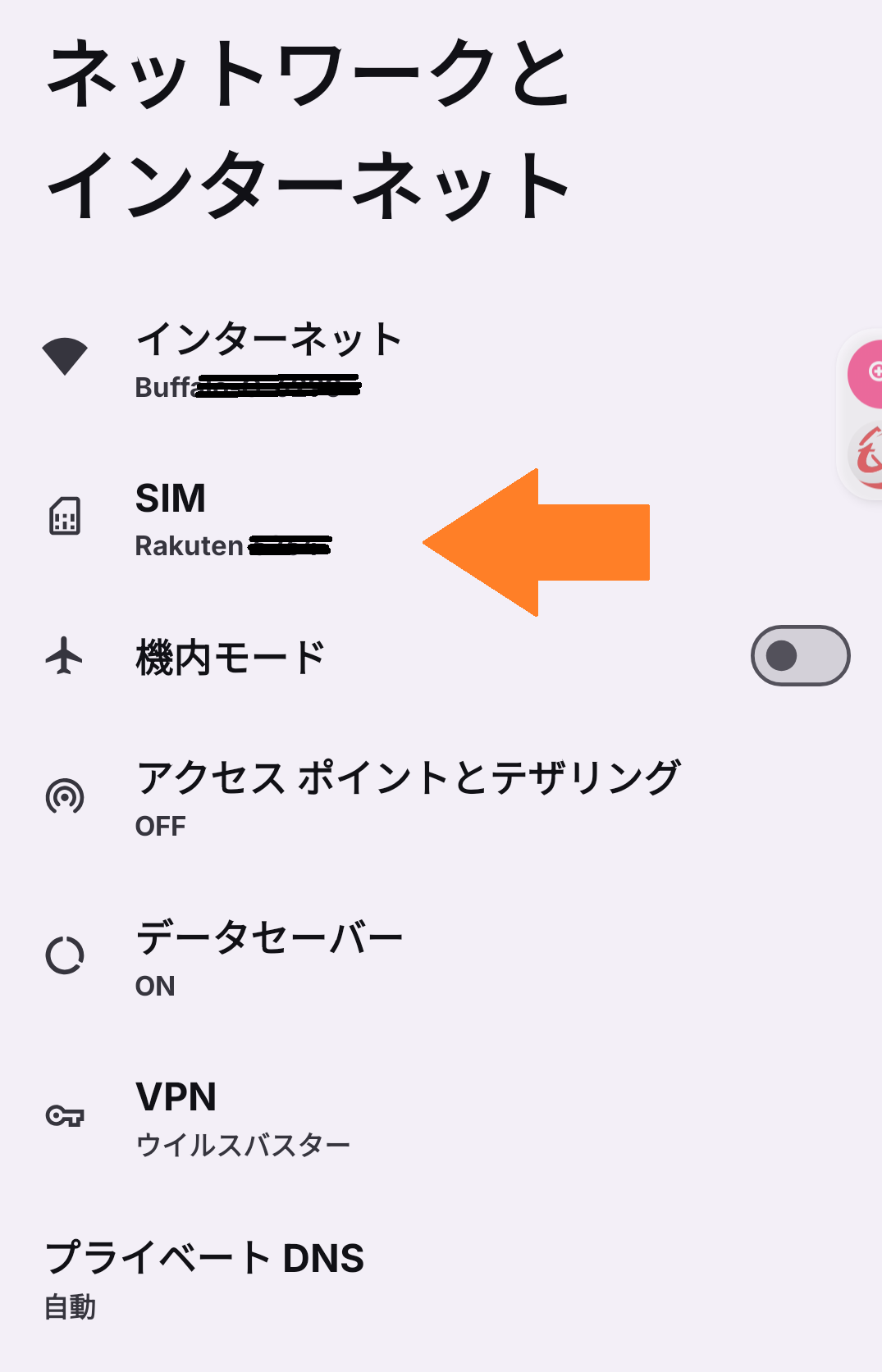Turn on 機内モード airplane mode switch
The height and width of the screenshot is (1372, 882).
tap(800, 656)
